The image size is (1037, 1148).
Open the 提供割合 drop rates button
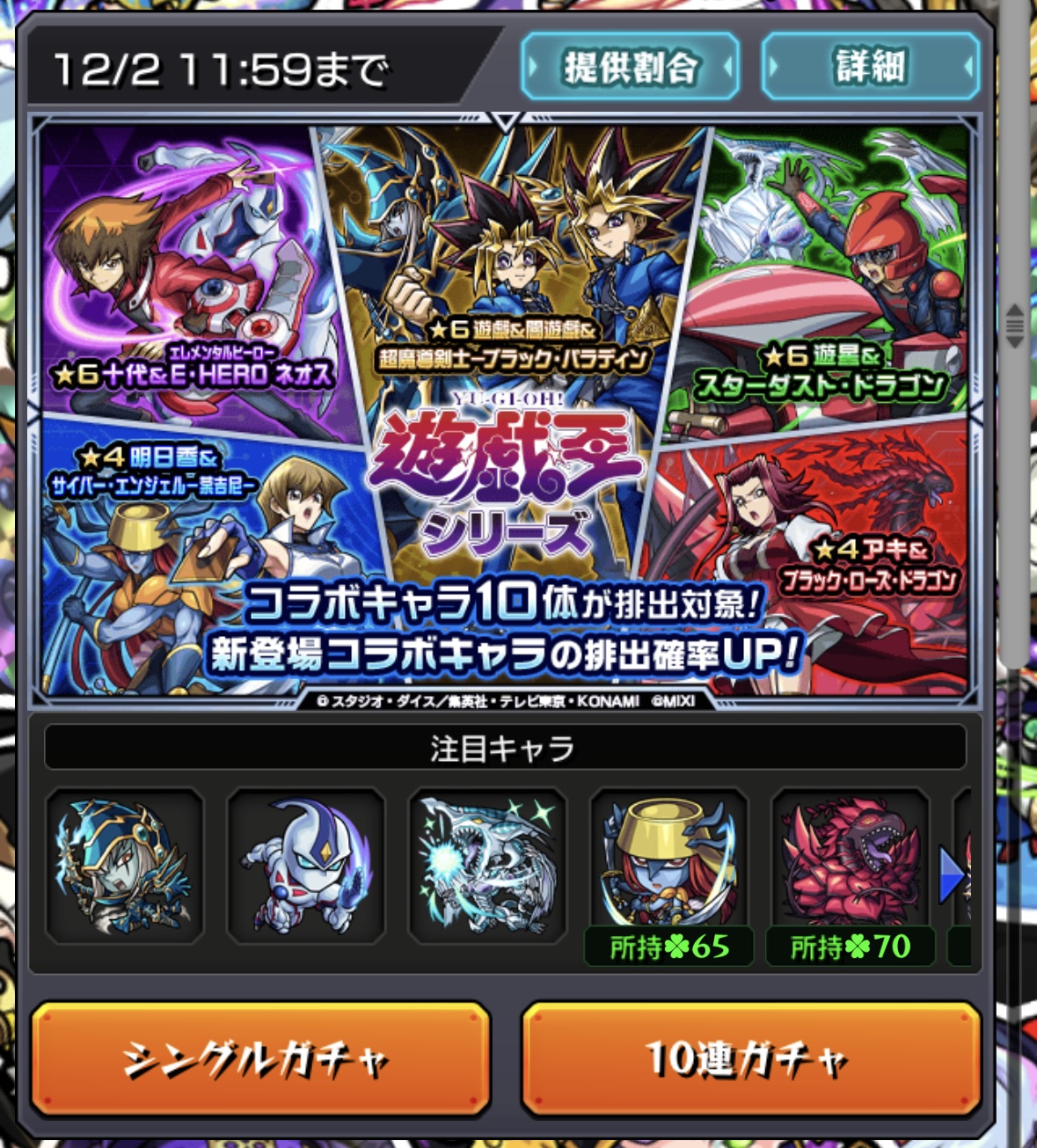coord(630,67)
